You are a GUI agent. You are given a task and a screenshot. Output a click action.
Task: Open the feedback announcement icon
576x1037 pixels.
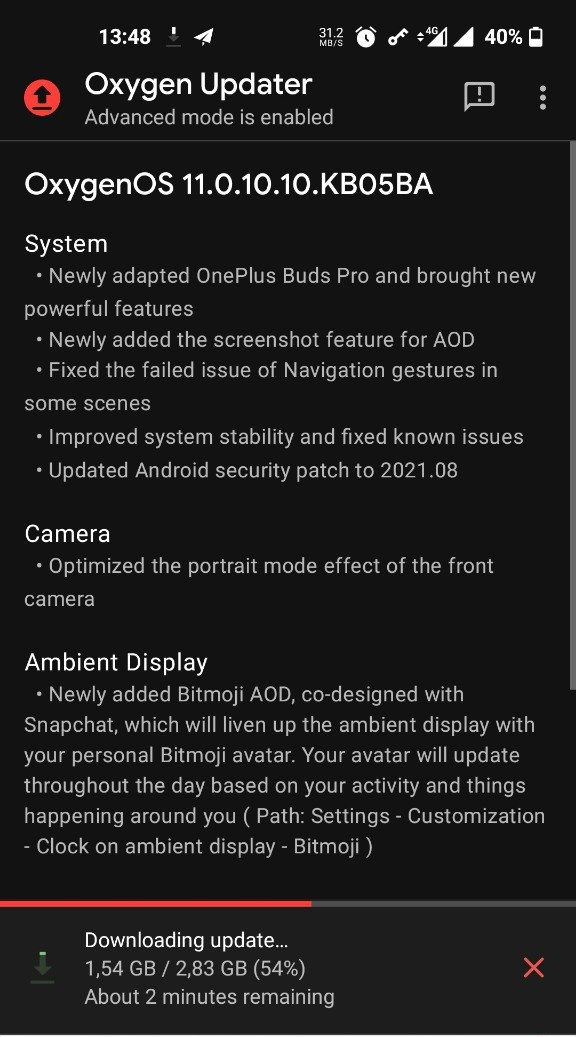pyautogui.click(x=479, y=97)
